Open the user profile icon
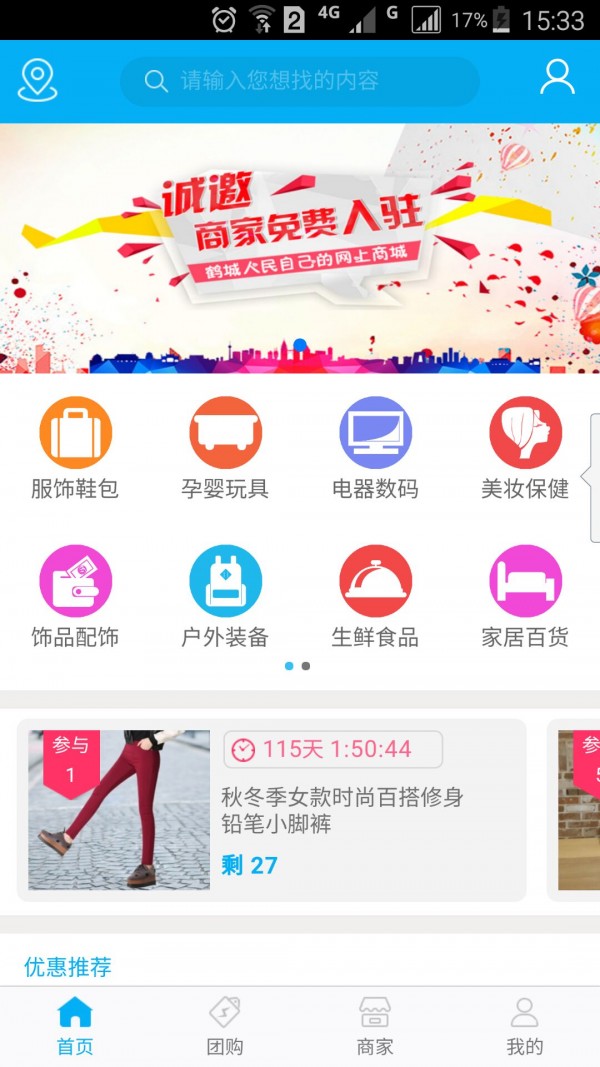This screenshot has height=1067, width=600. tap(557, 79)
